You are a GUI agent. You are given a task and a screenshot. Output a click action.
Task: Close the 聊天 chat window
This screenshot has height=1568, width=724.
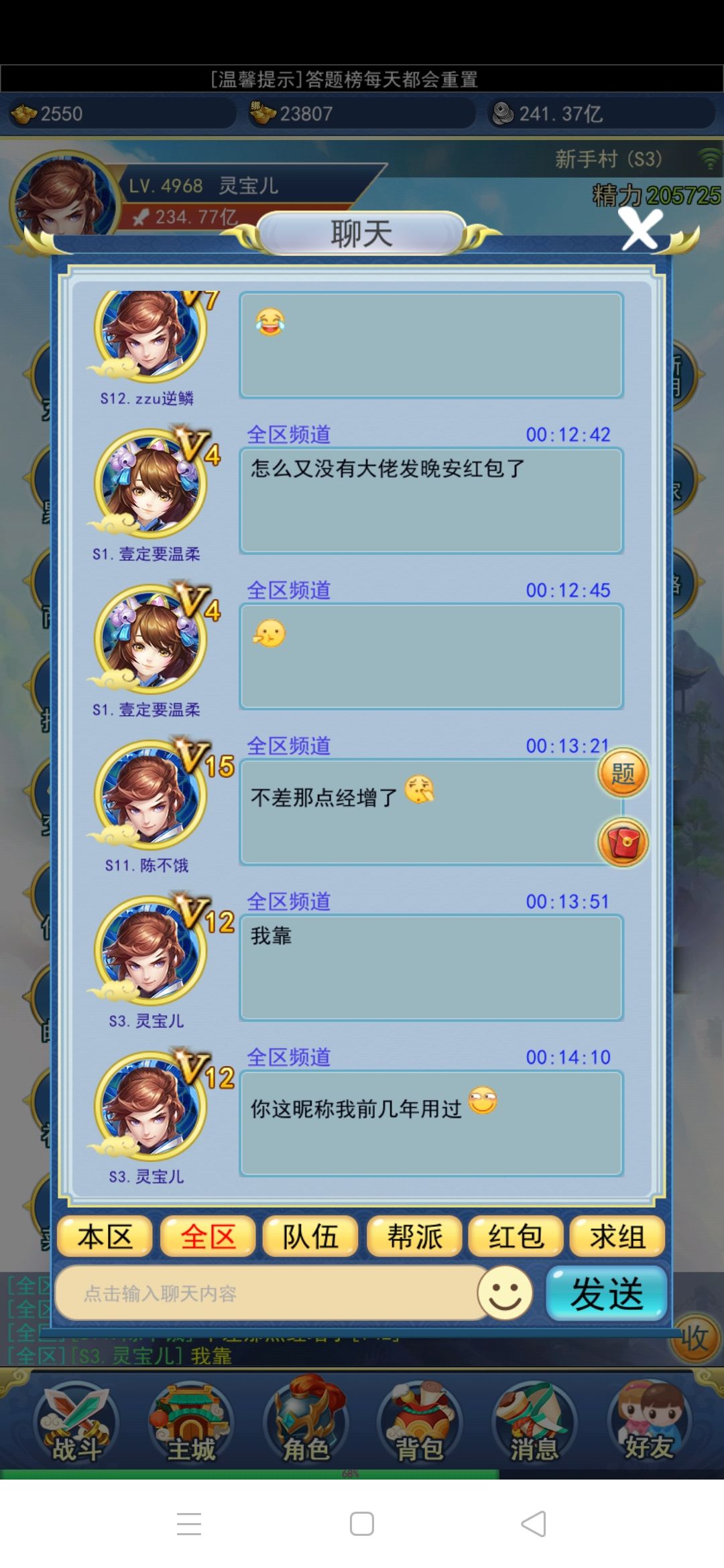640,229
